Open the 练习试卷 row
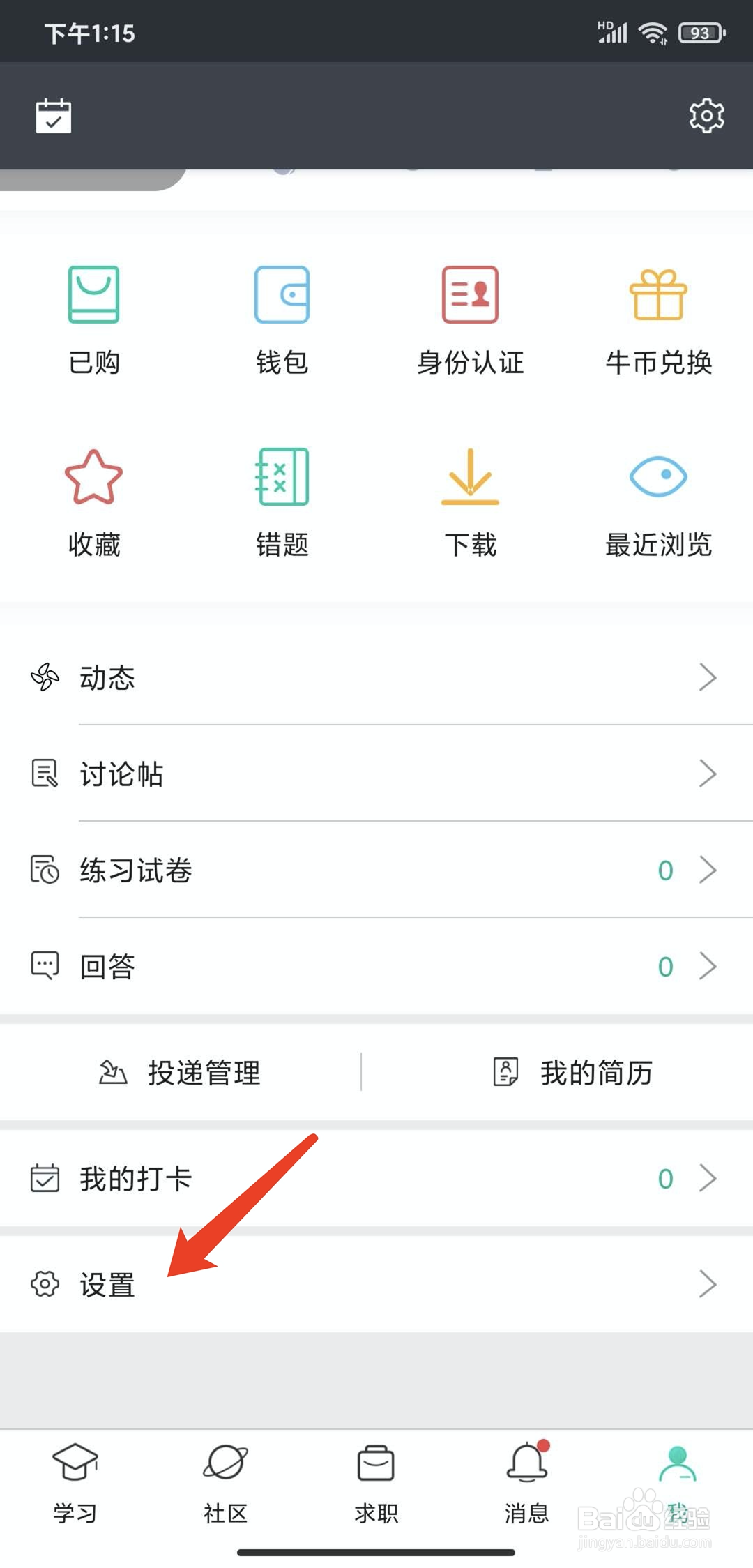753x1568 pixels. tap(376, 870)
